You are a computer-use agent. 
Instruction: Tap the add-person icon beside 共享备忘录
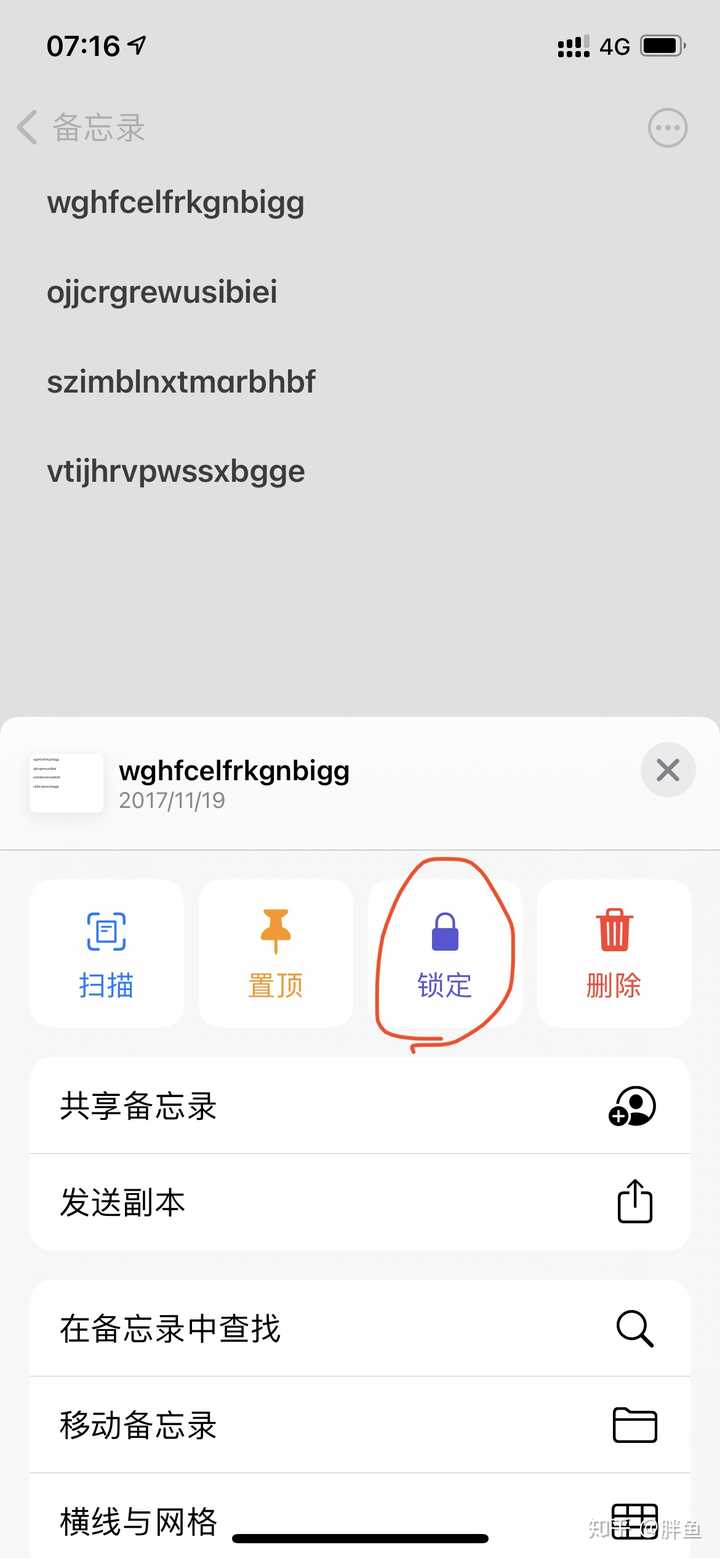[636, 1105]
